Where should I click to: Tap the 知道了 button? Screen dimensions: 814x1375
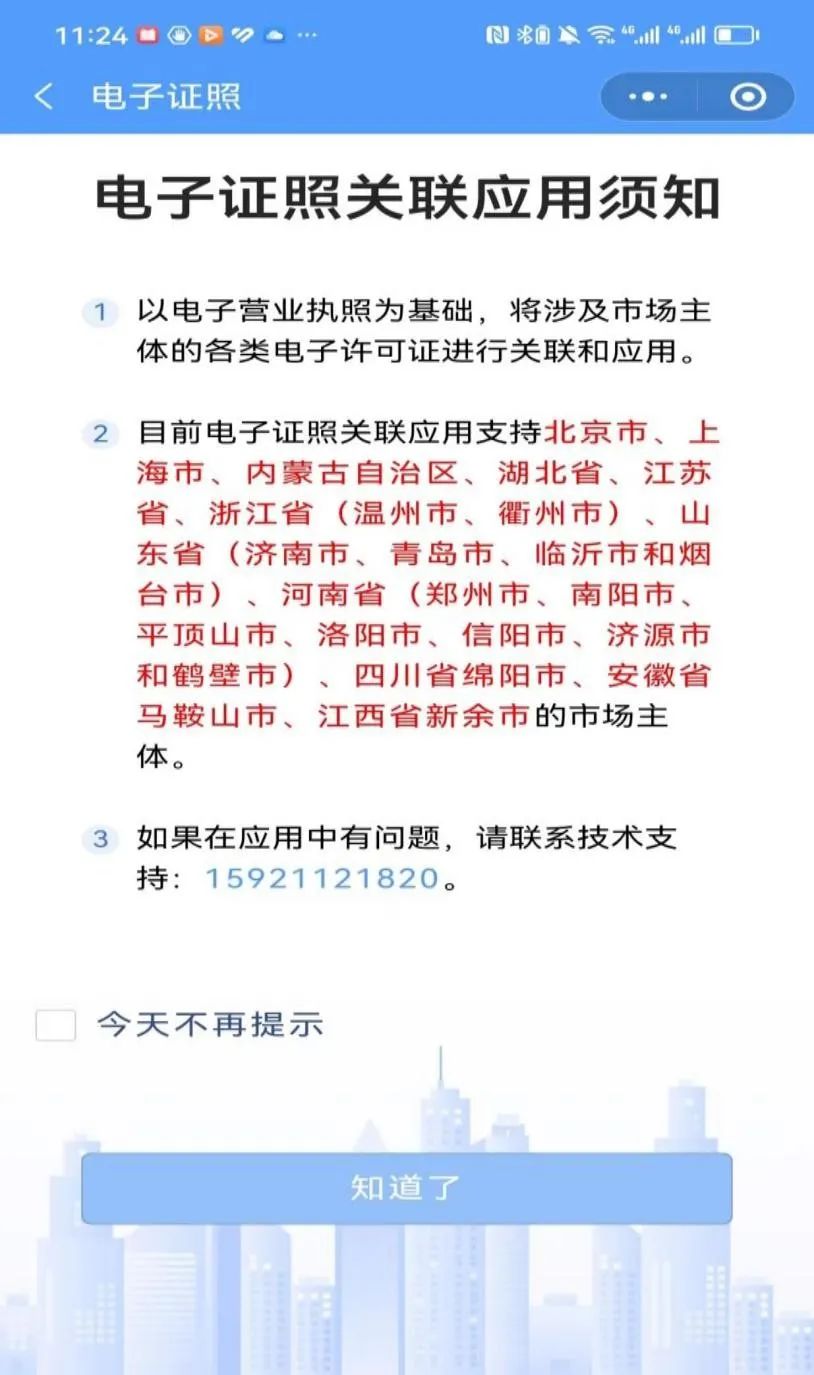(406, 1188)
